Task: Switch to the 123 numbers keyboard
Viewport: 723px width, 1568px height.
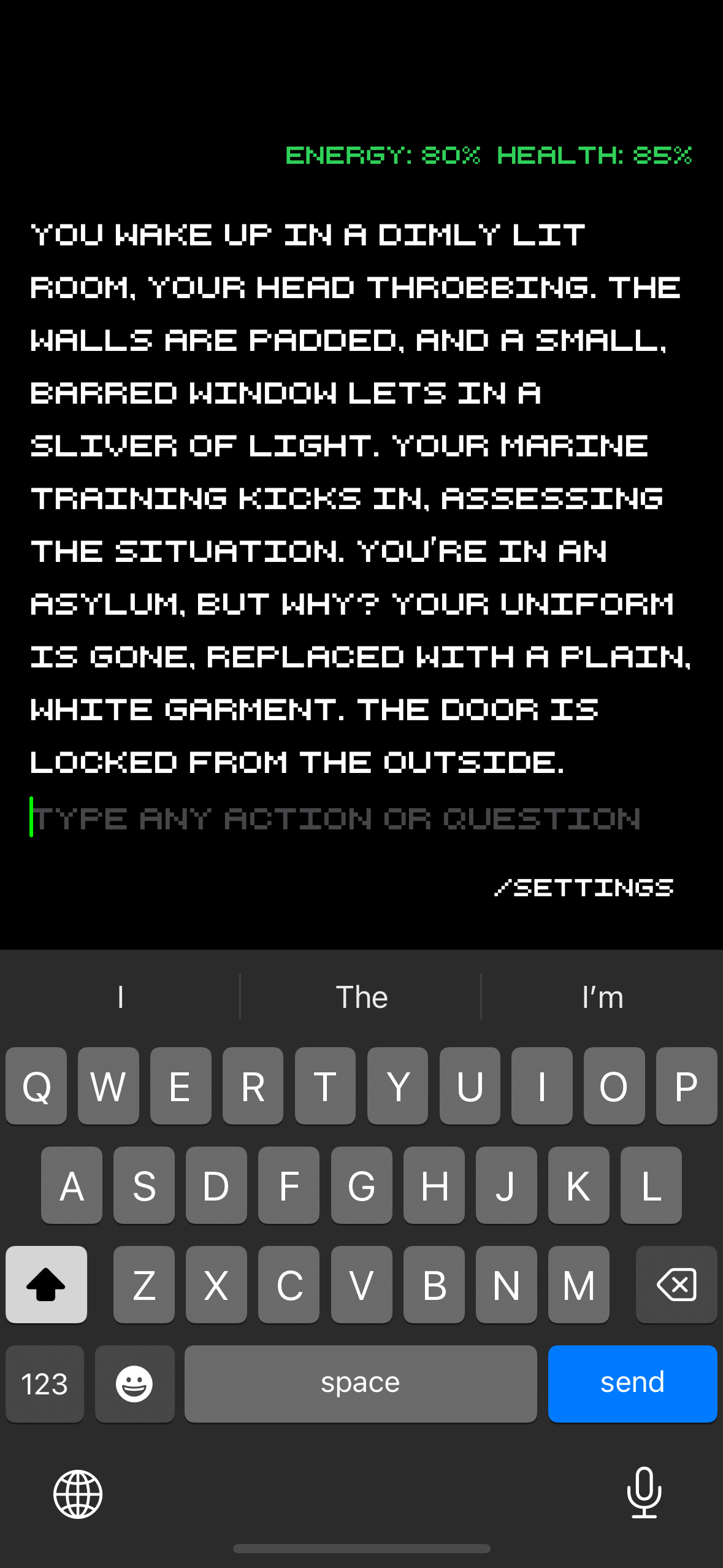Action: 45,1383
